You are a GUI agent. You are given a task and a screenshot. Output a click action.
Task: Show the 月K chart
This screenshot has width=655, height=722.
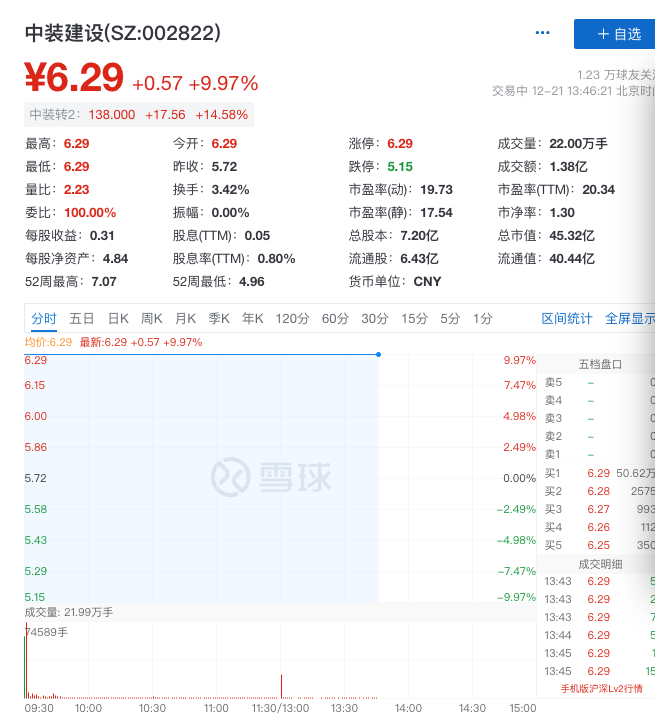186,319
